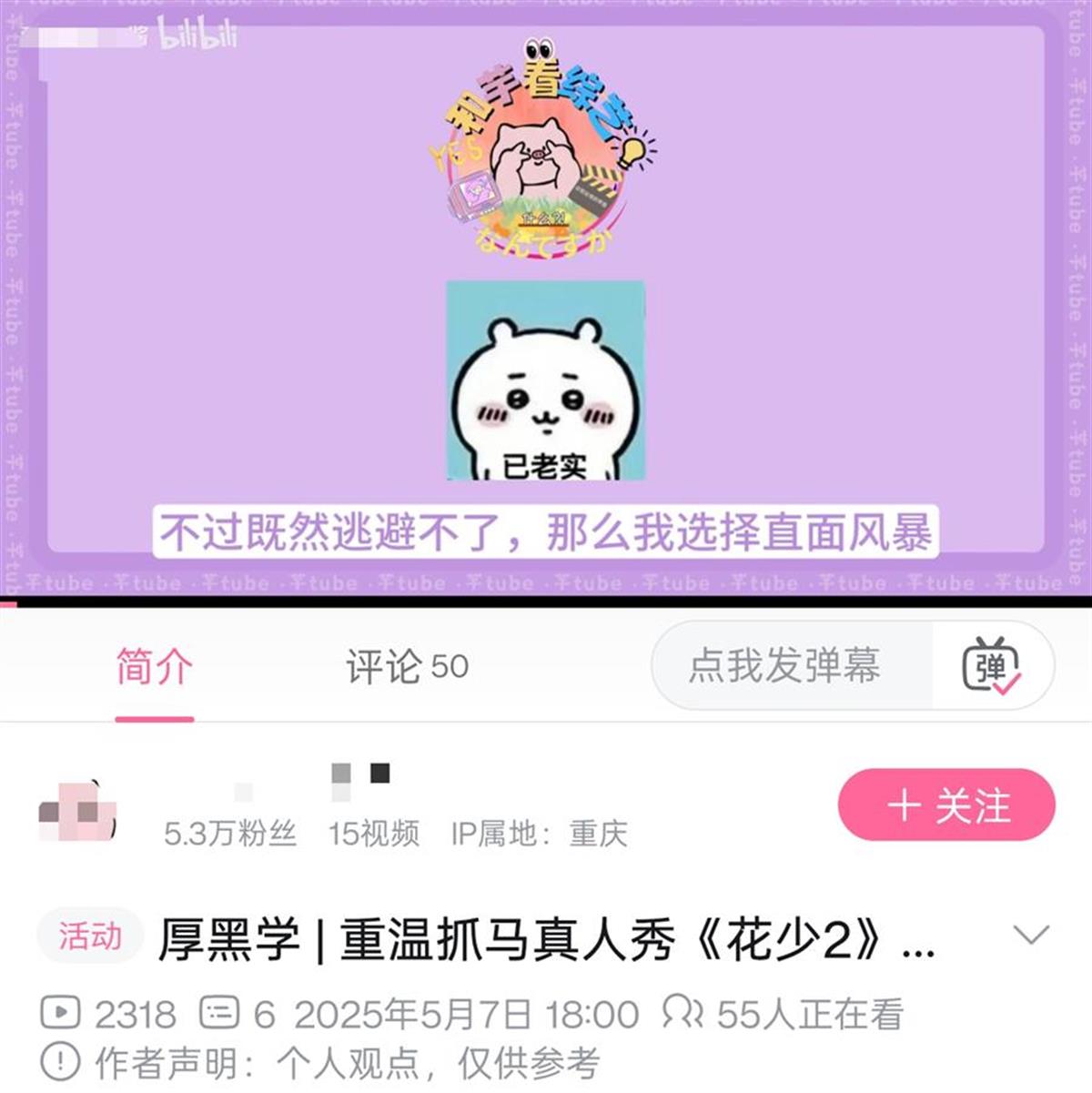
Task: Open the 活动 tag before the title
Action: pyautogui.click(x=90, y=936)
